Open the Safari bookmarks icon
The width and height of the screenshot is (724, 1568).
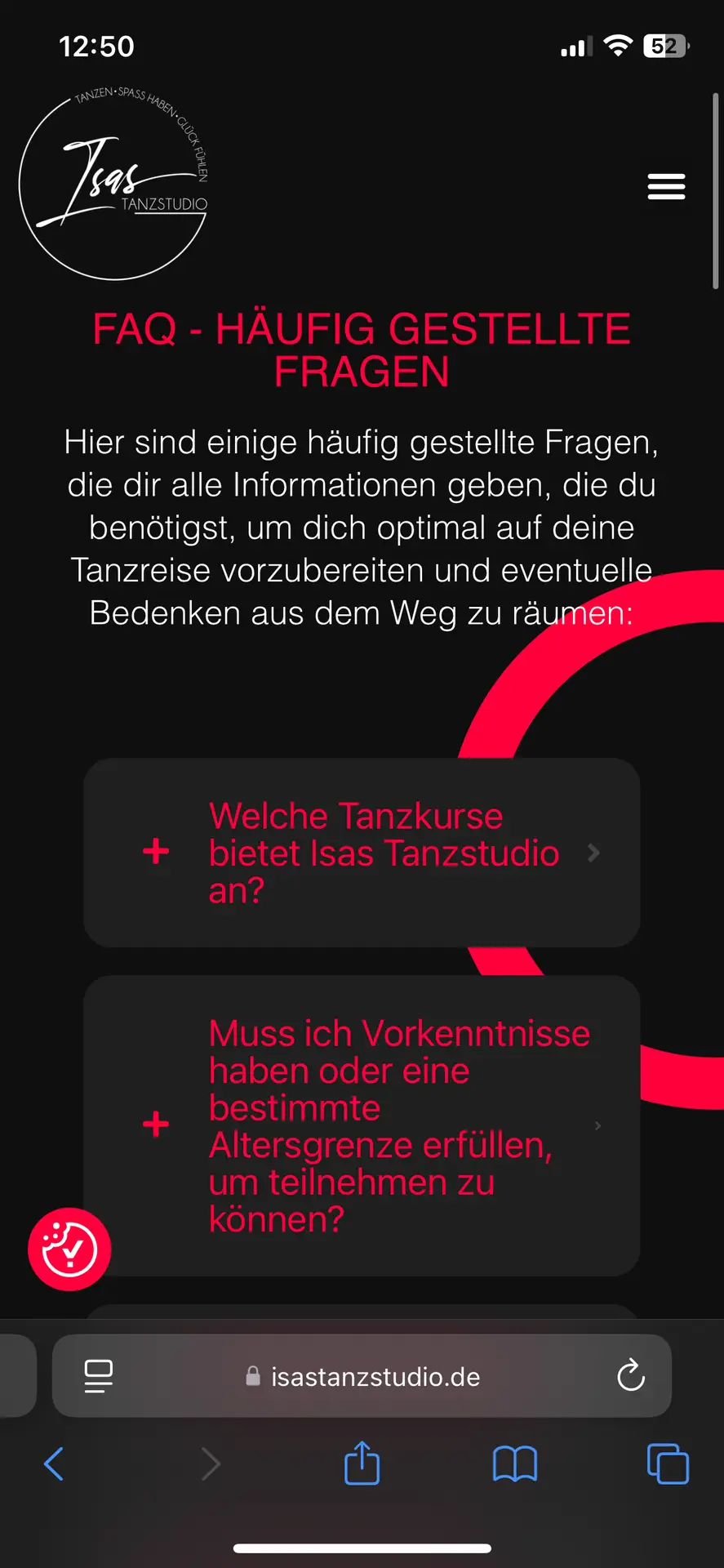514,1463
